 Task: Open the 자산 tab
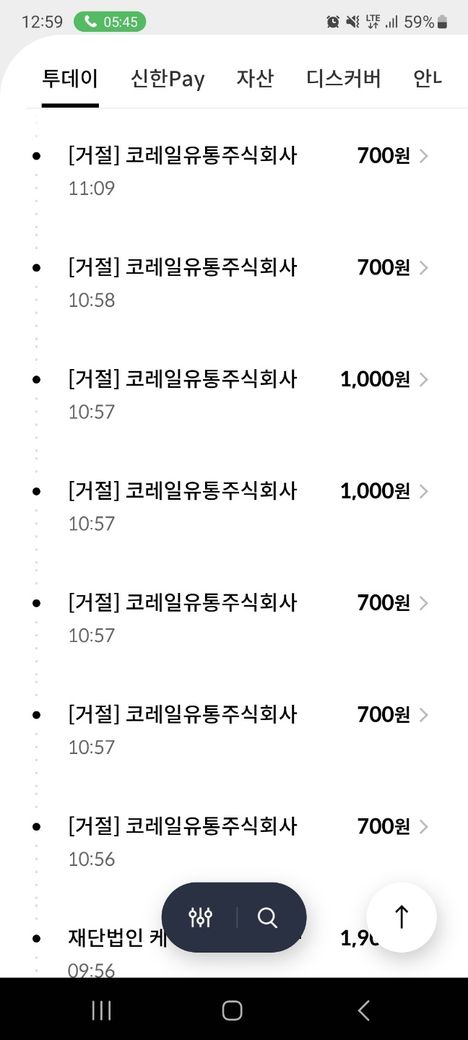[x=255, y=79]
